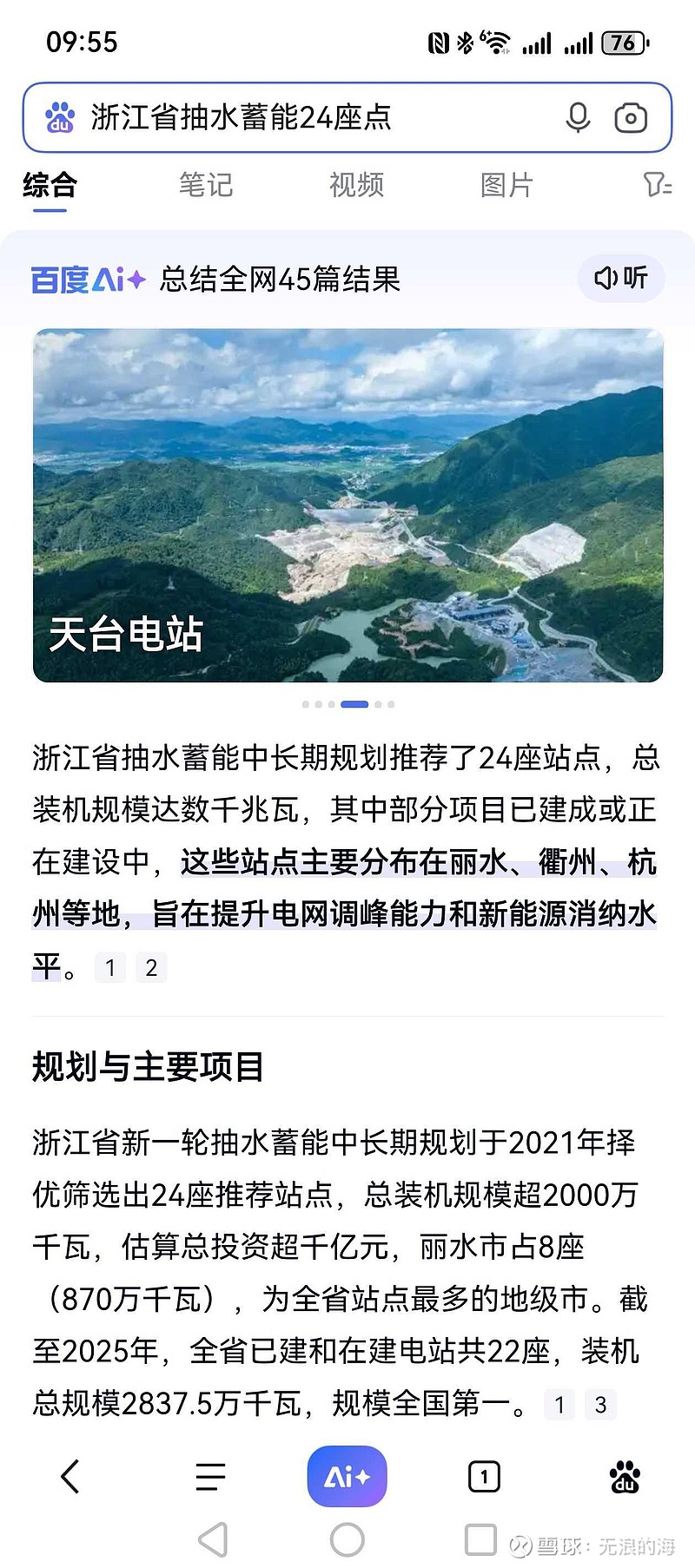Viewport: 695px width, 1568px height.
Task: Switch to the 图片 tab
Action: point(506,184)
